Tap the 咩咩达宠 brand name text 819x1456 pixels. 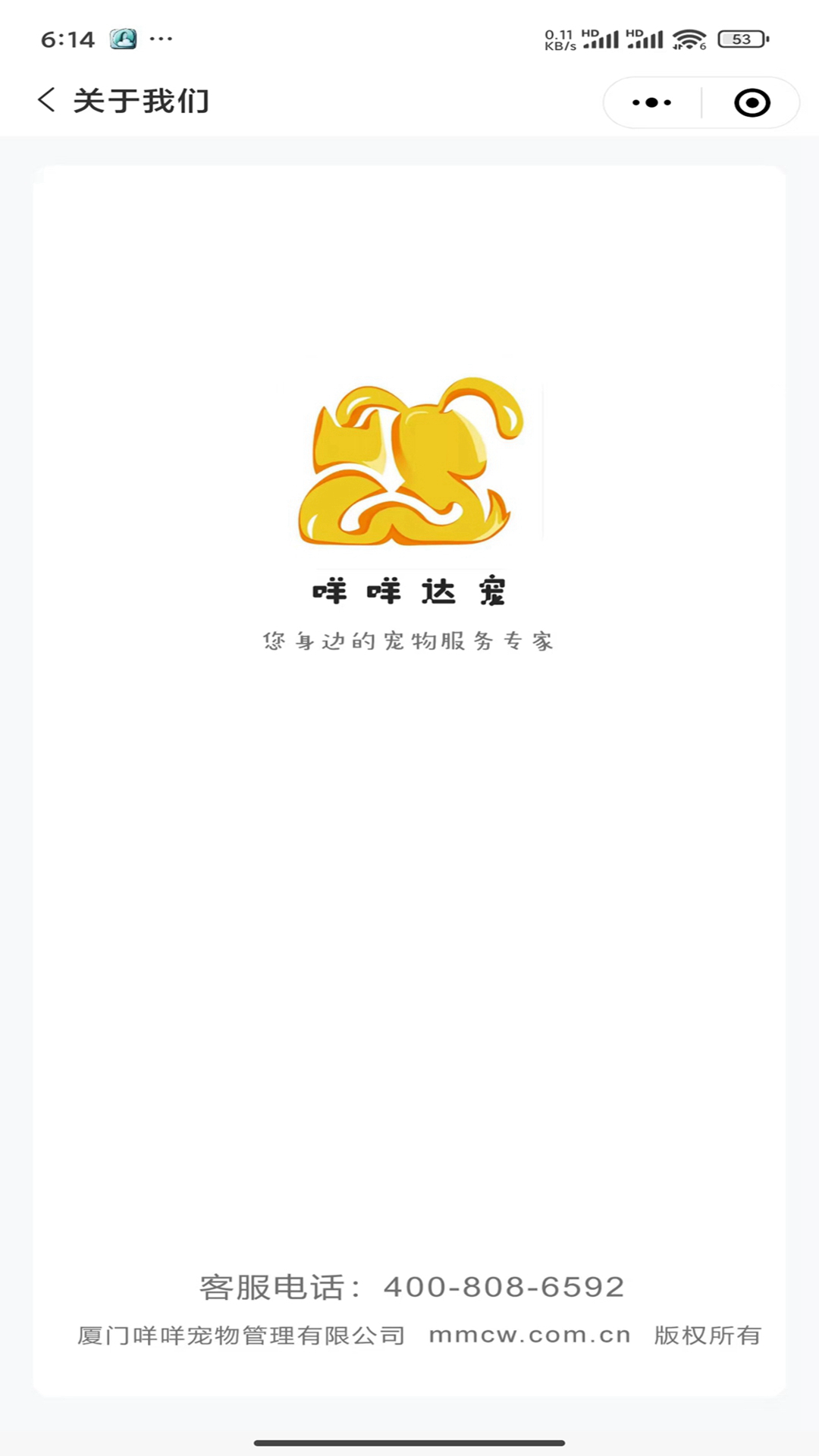(409, 592)
